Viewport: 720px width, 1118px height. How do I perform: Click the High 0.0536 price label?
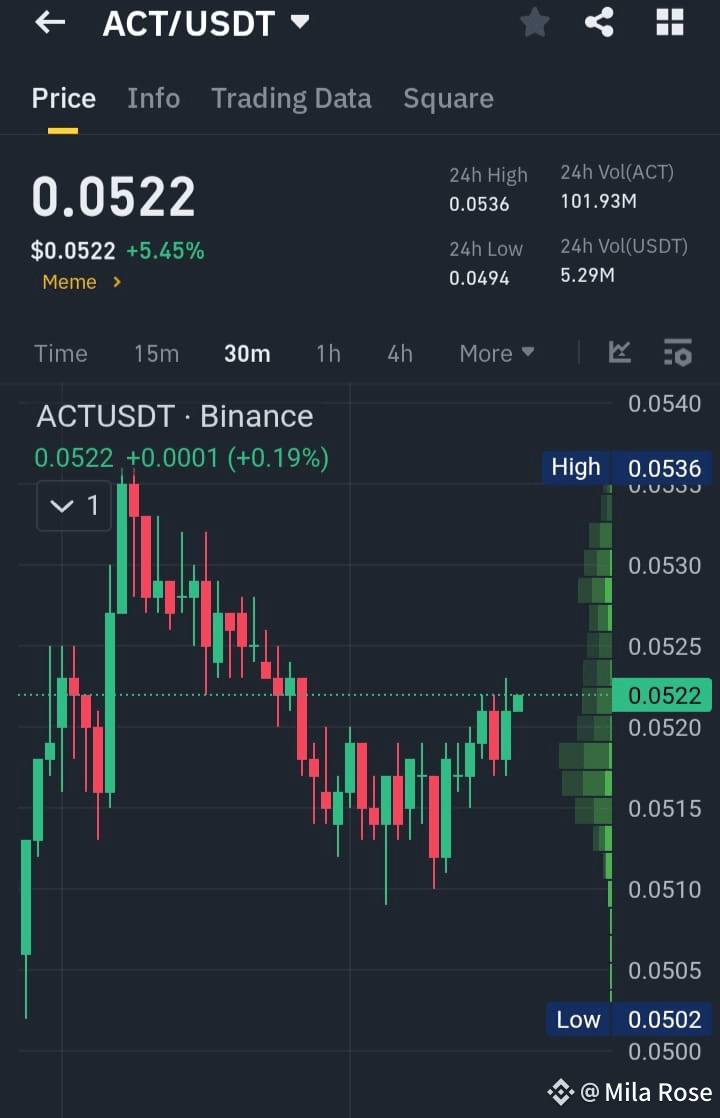pos(627,467)
